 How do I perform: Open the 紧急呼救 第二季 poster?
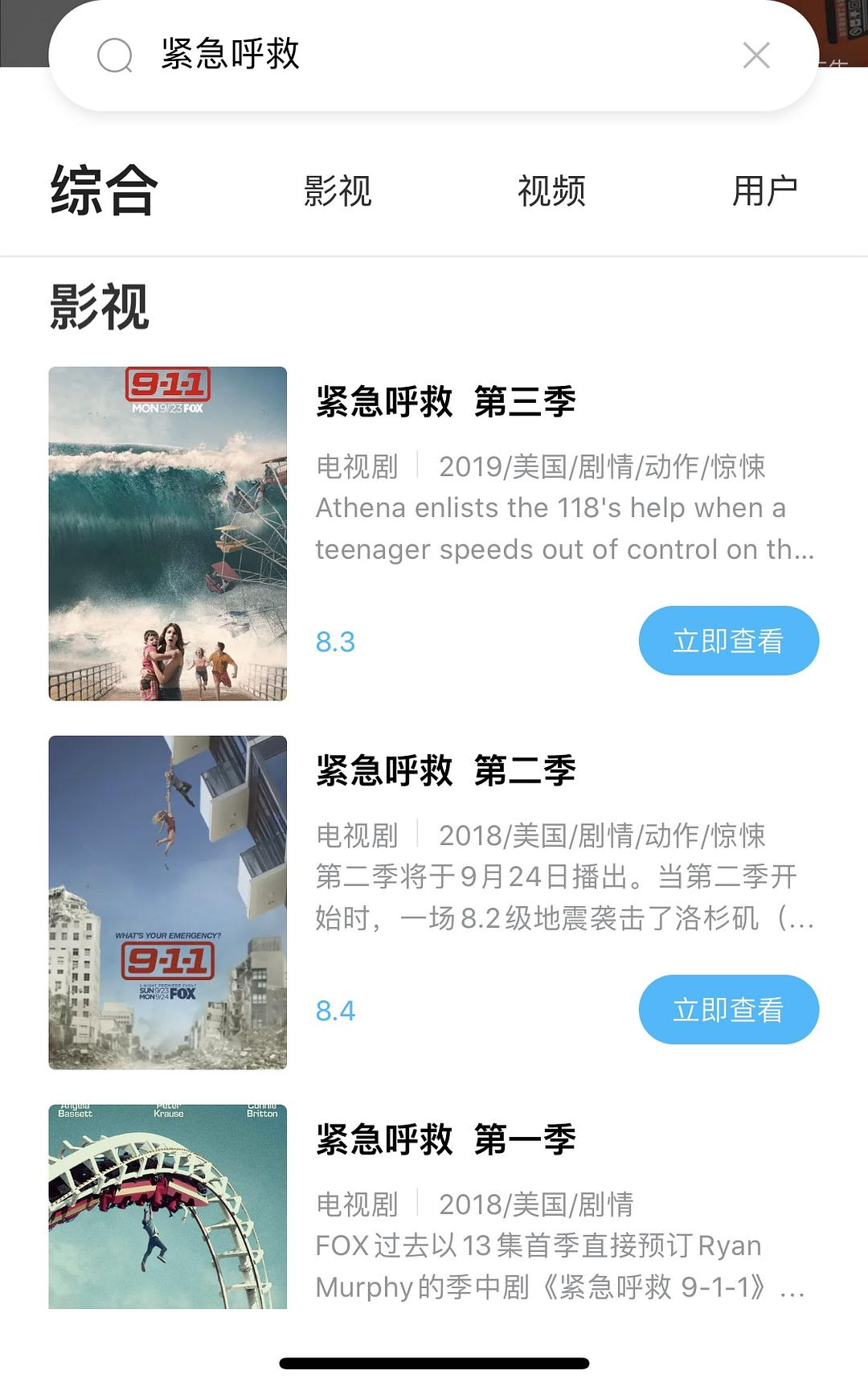(167, 902)
